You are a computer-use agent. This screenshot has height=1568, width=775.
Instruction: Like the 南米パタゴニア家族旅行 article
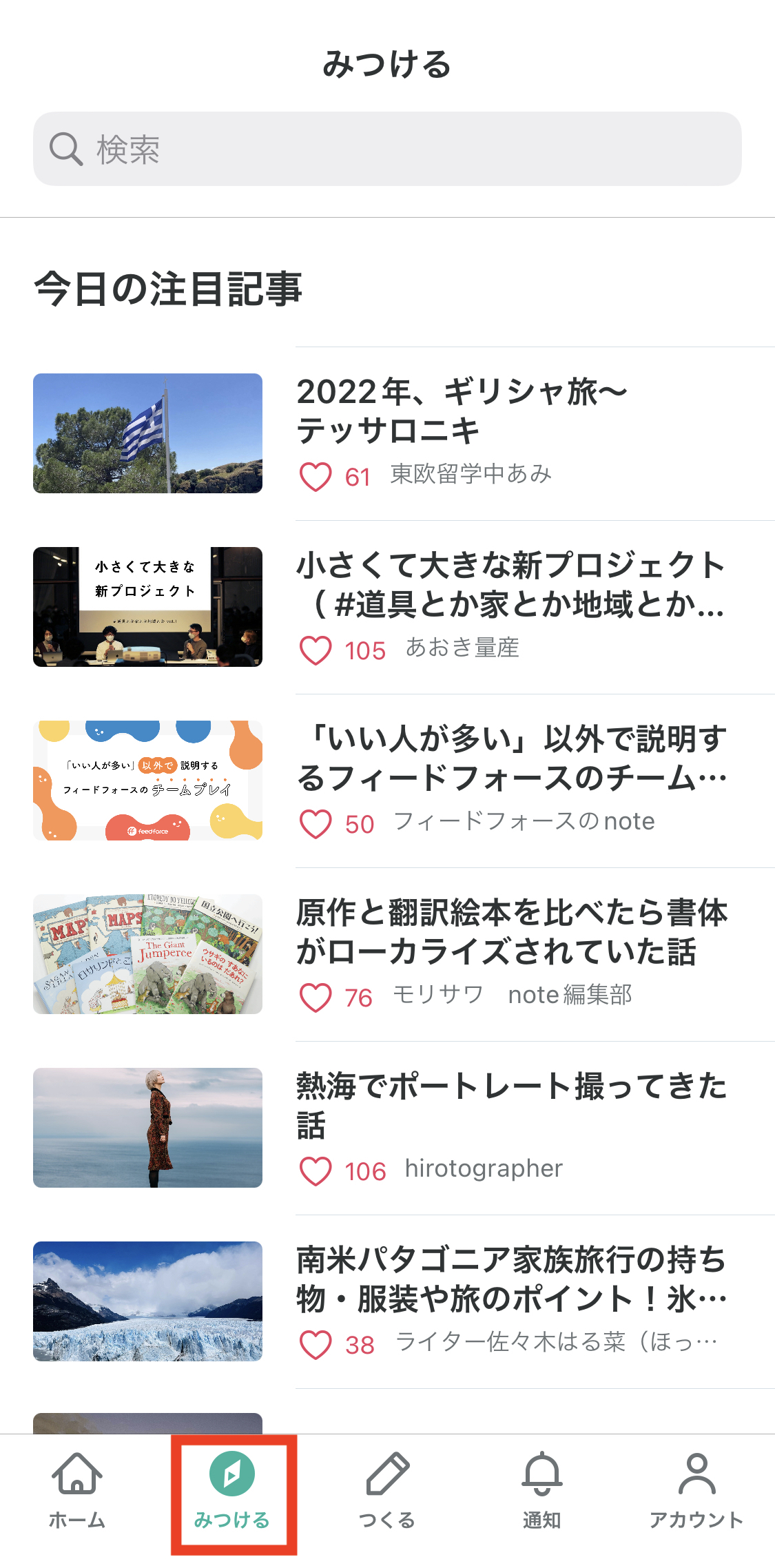tap(316, 1345)
